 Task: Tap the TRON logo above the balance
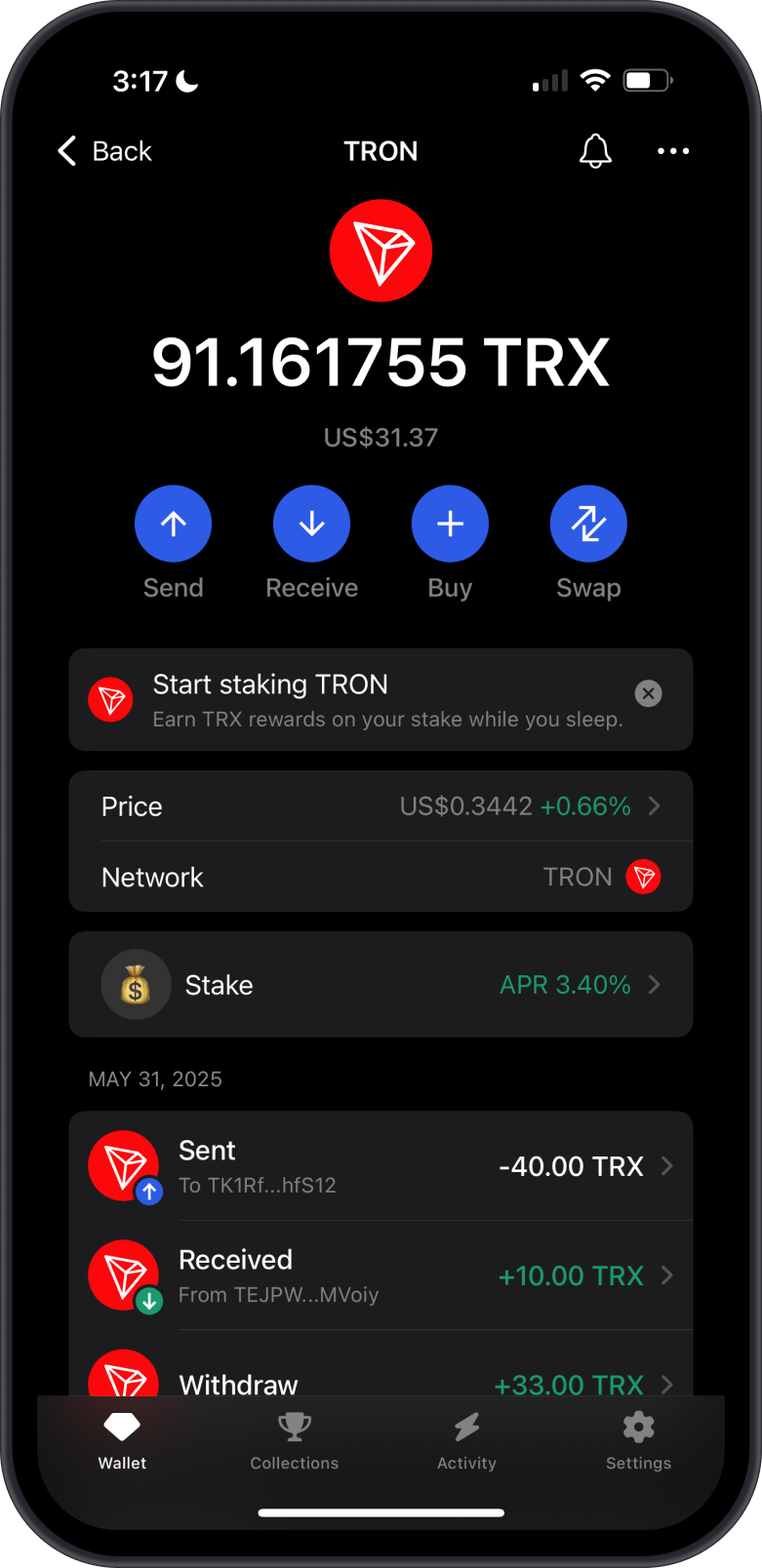381,250
